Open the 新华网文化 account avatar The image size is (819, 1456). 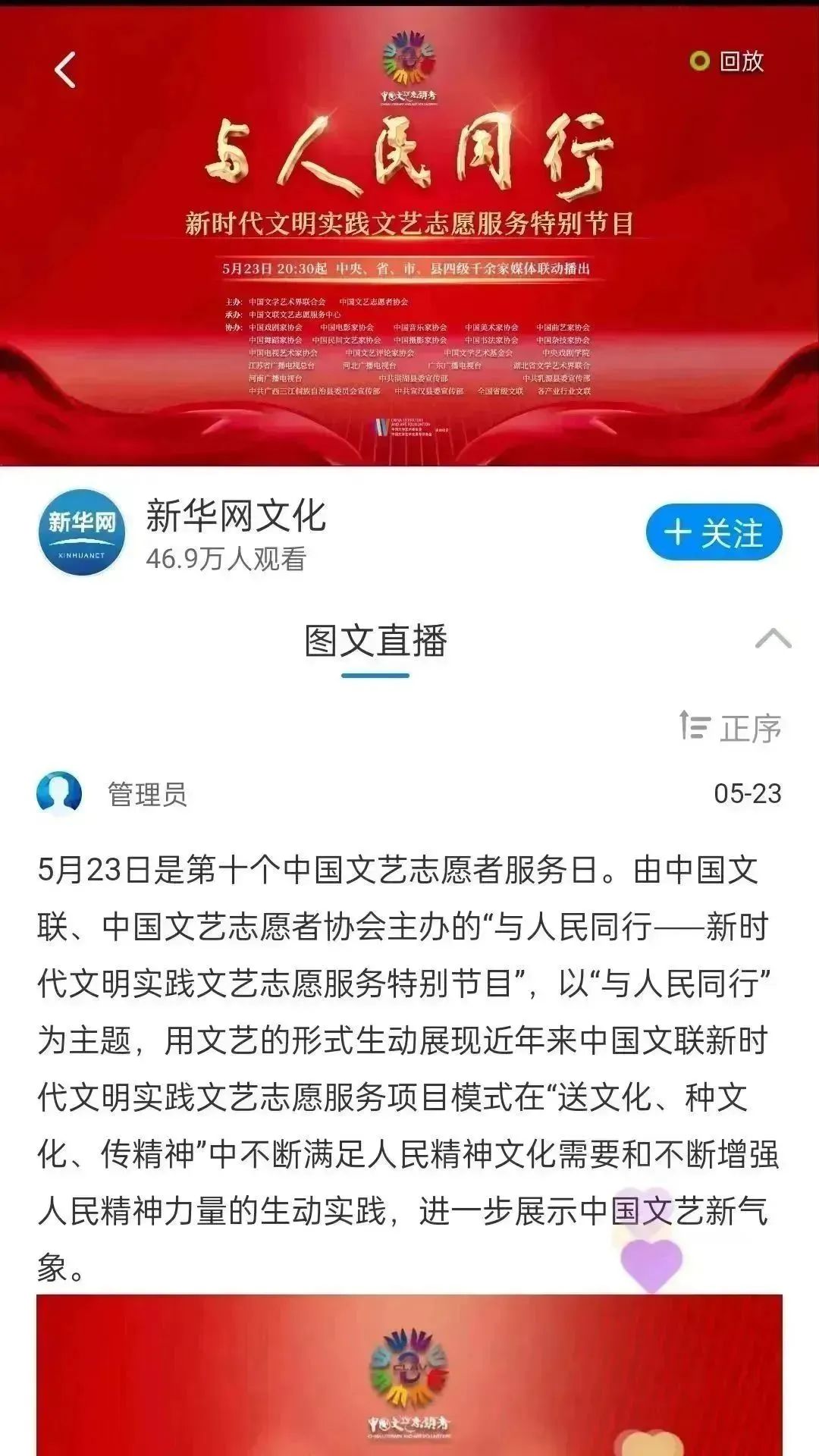pyautogui.click(x=81, y=532)
